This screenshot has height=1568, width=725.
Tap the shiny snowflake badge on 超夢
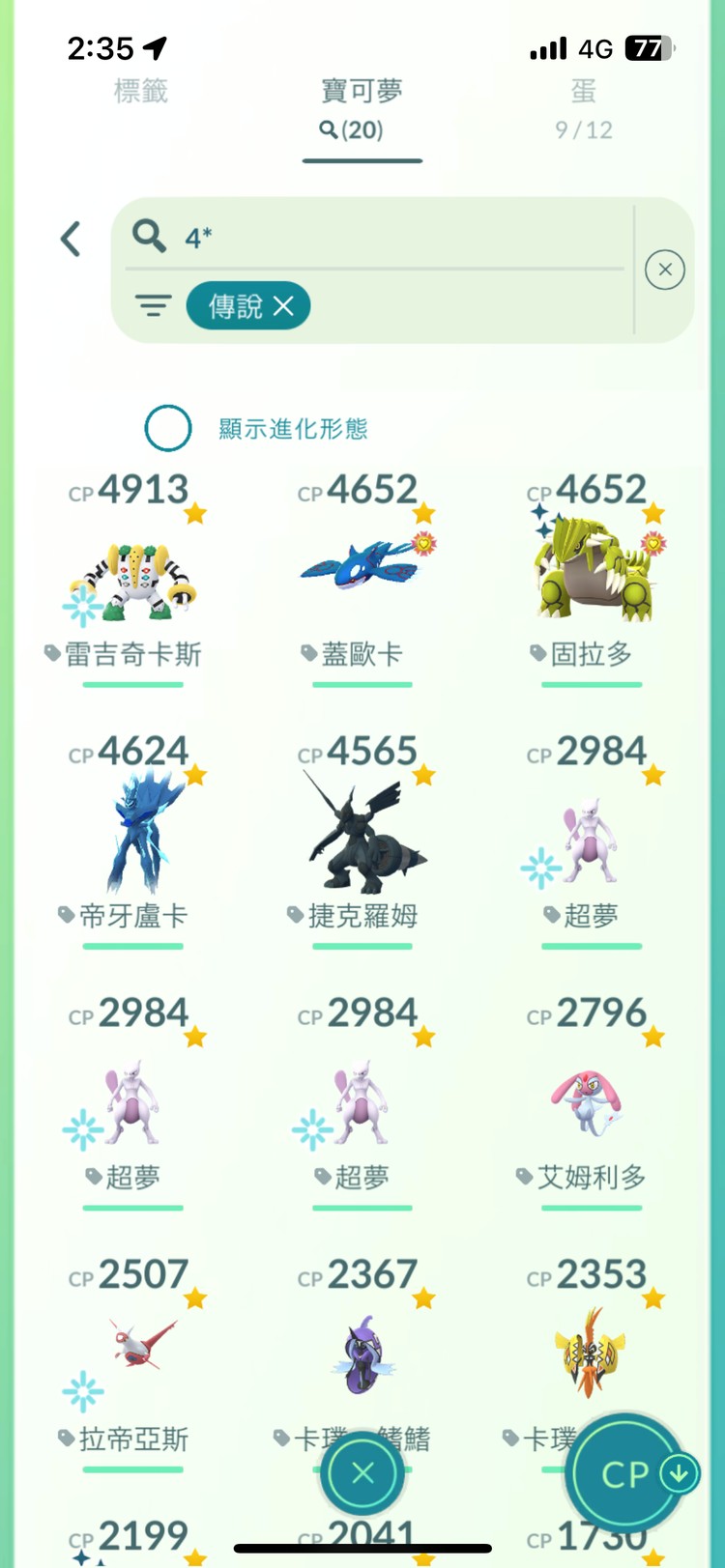pyautogui.click(x=541, y=867)
